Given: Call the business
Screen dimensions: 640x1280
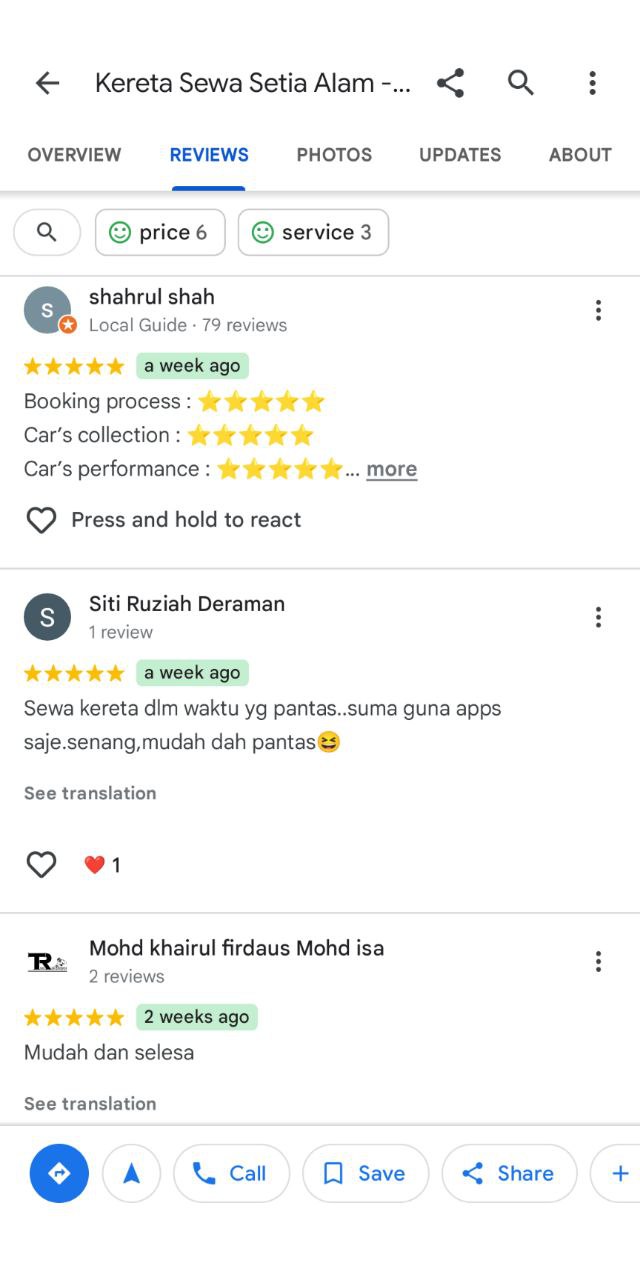Looking at the screenshot, I should [231, 1173].
